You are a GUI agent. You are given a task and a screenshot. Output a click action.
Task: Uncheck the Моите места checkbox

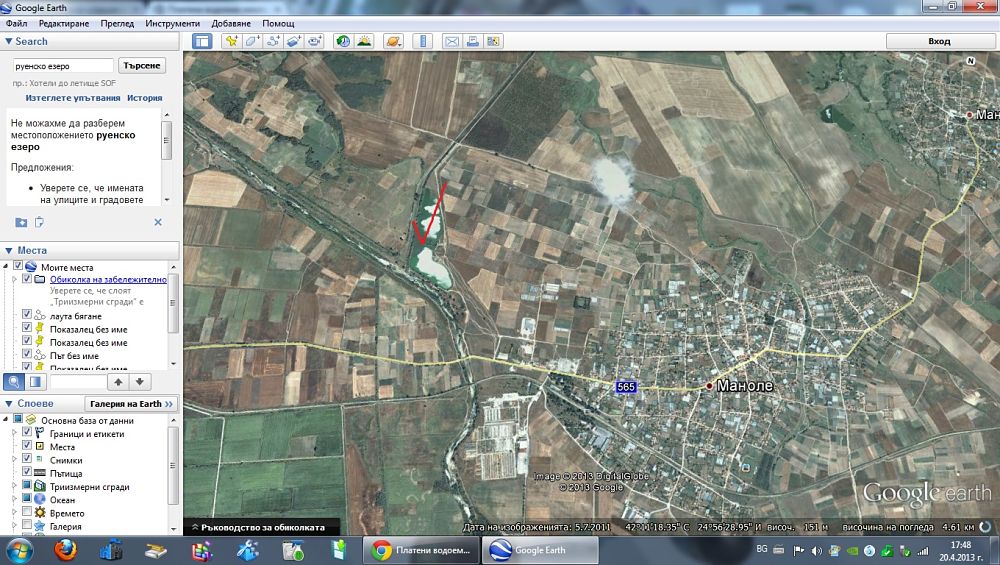click(x=18, y=267)
